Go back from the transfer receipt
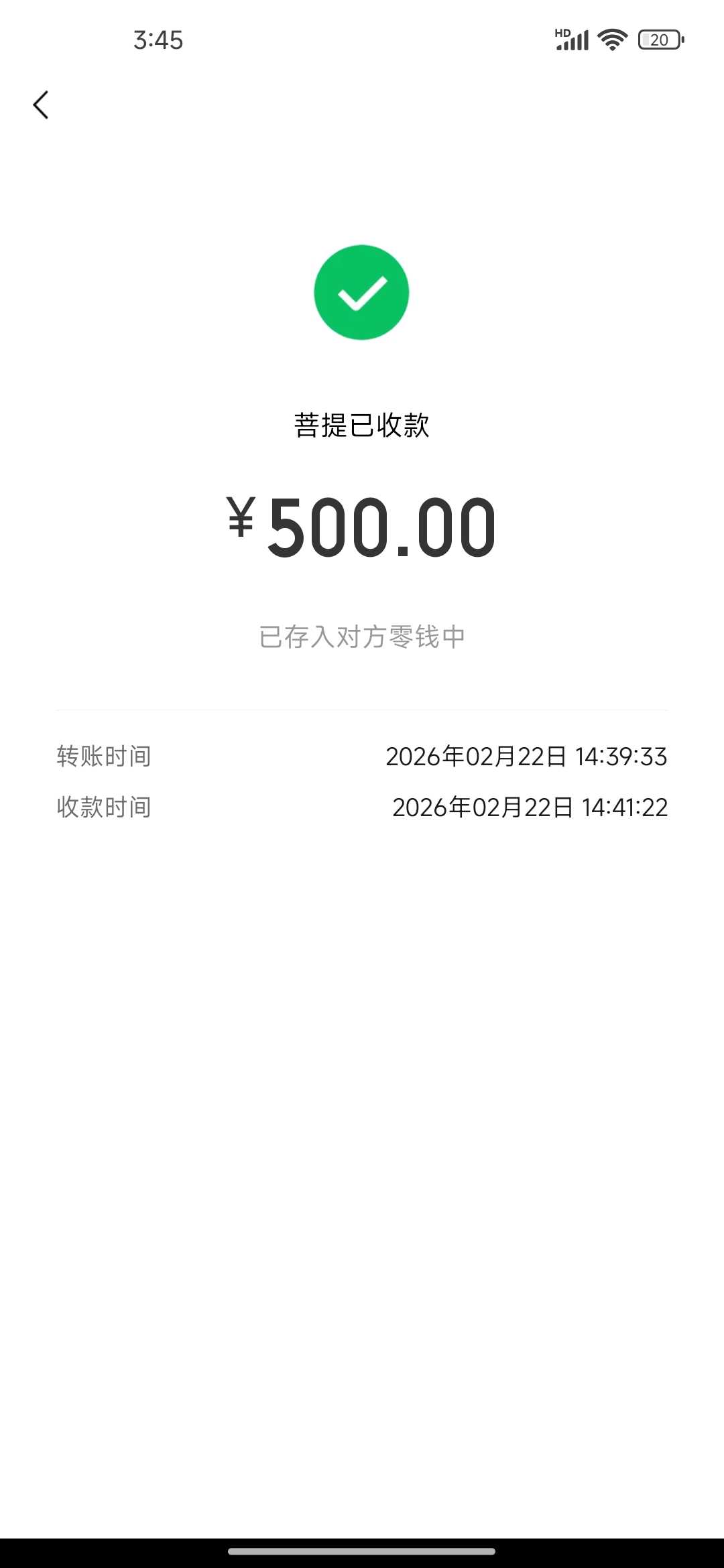Screen dimensions: 724x1568 click(x=41, y=105)
